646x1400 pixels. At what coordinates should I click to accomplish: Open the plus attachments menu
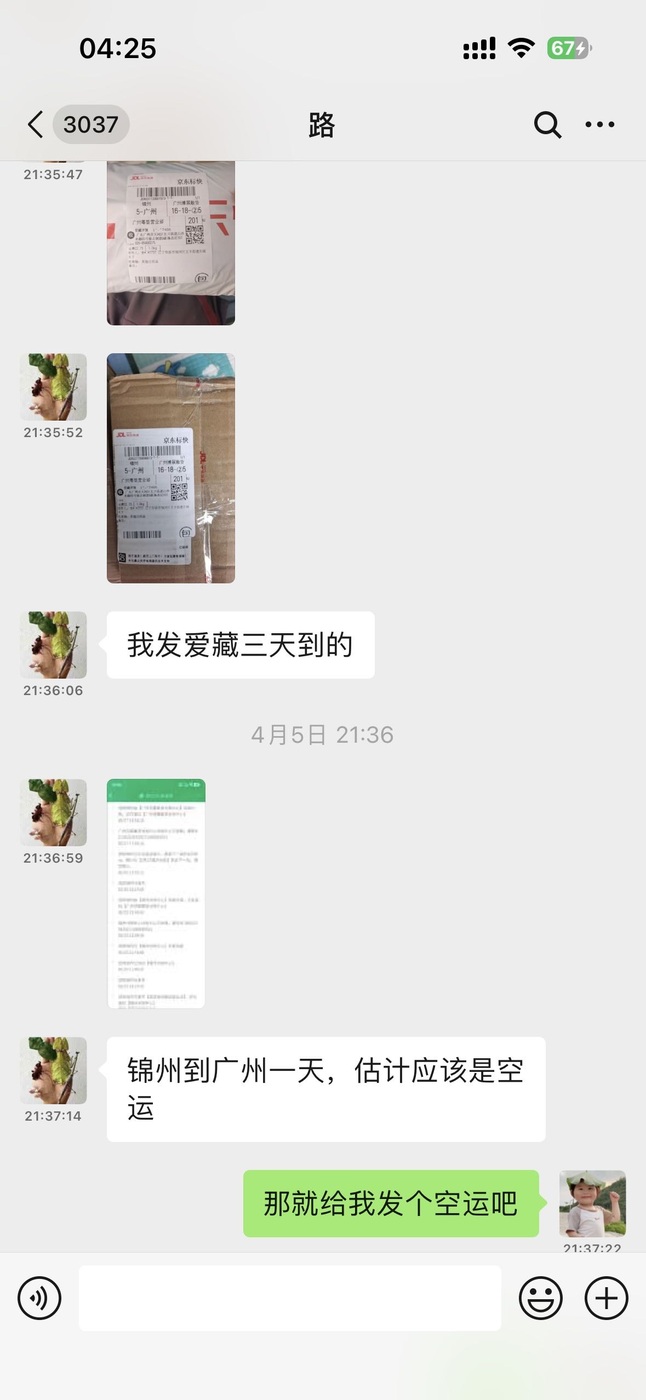(x=606, y=1298)
